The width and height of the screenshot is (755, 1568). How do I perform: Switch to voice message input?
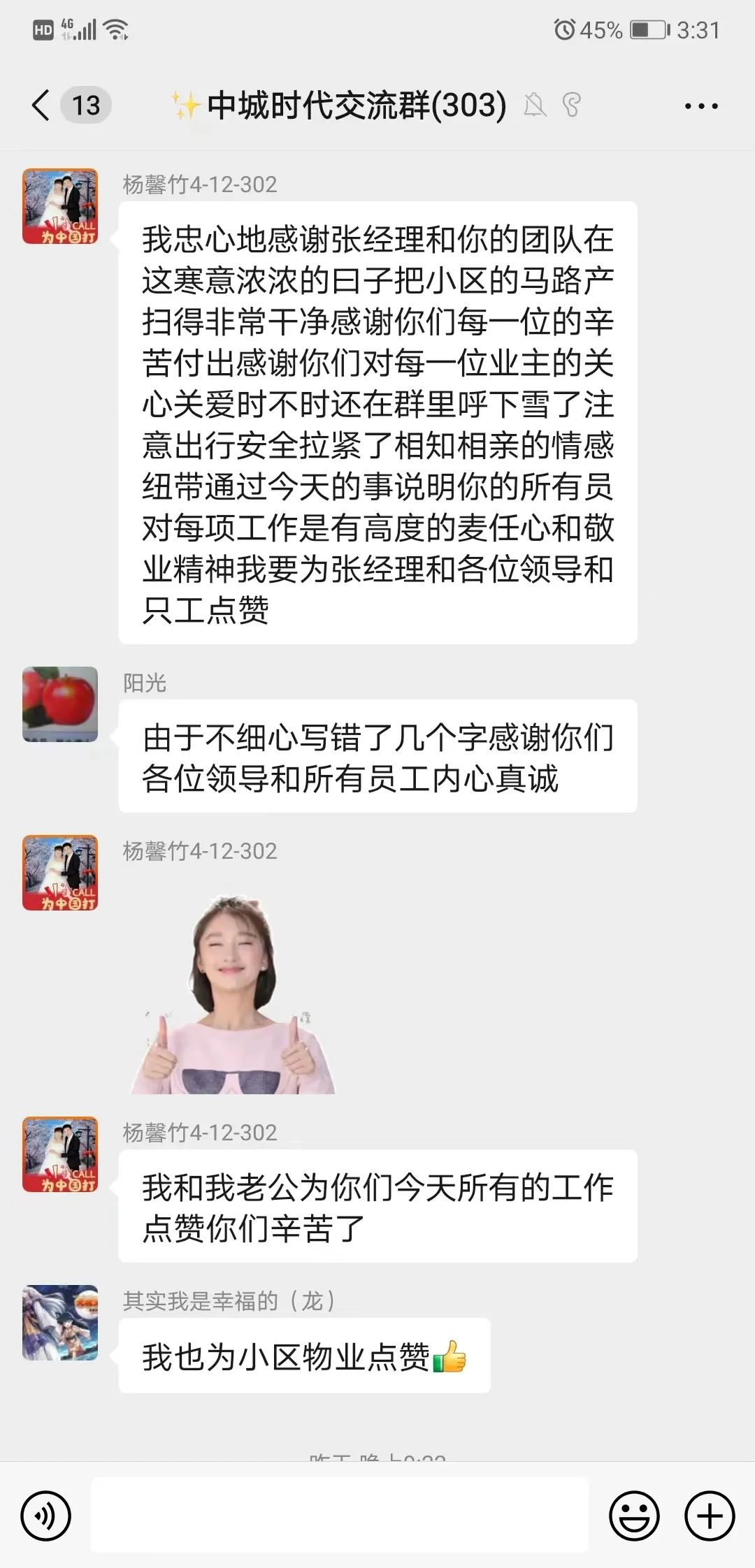(x=46, y=1516)
